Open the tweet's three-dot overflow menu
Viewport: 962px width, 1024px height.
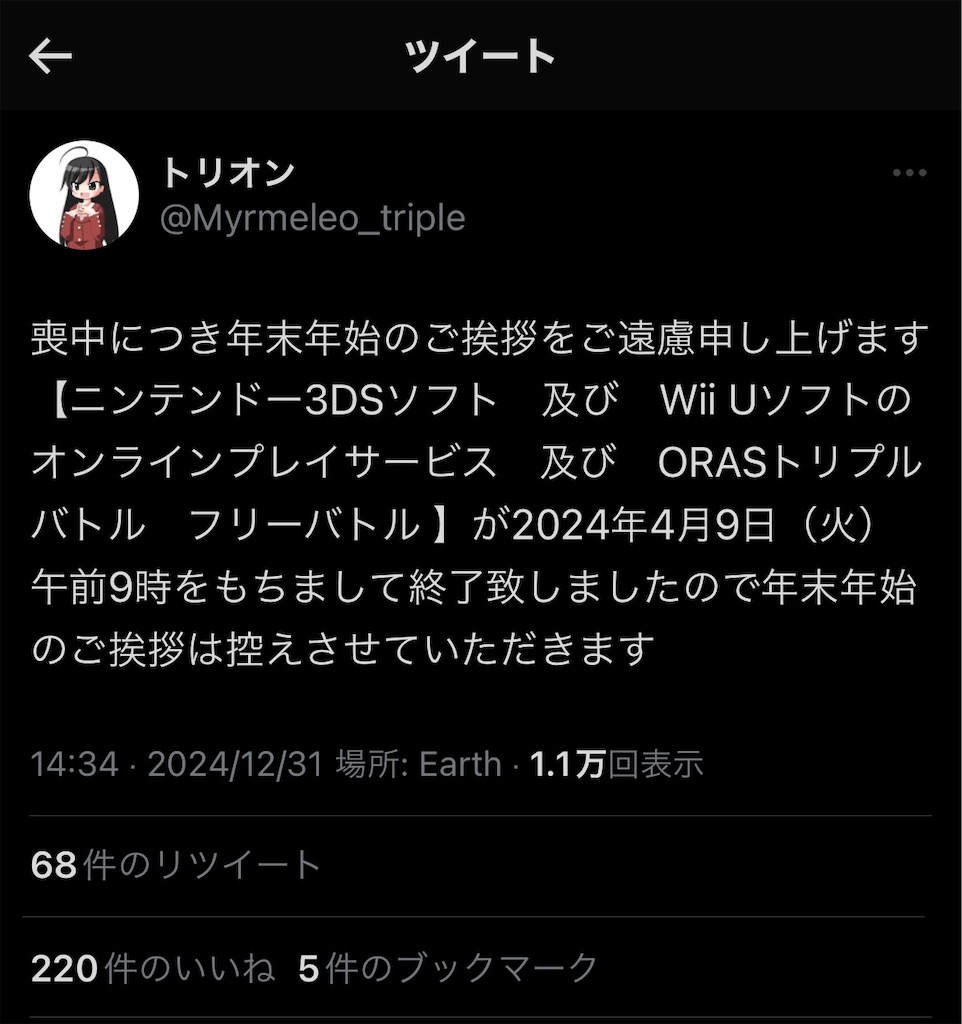(908, 173)
